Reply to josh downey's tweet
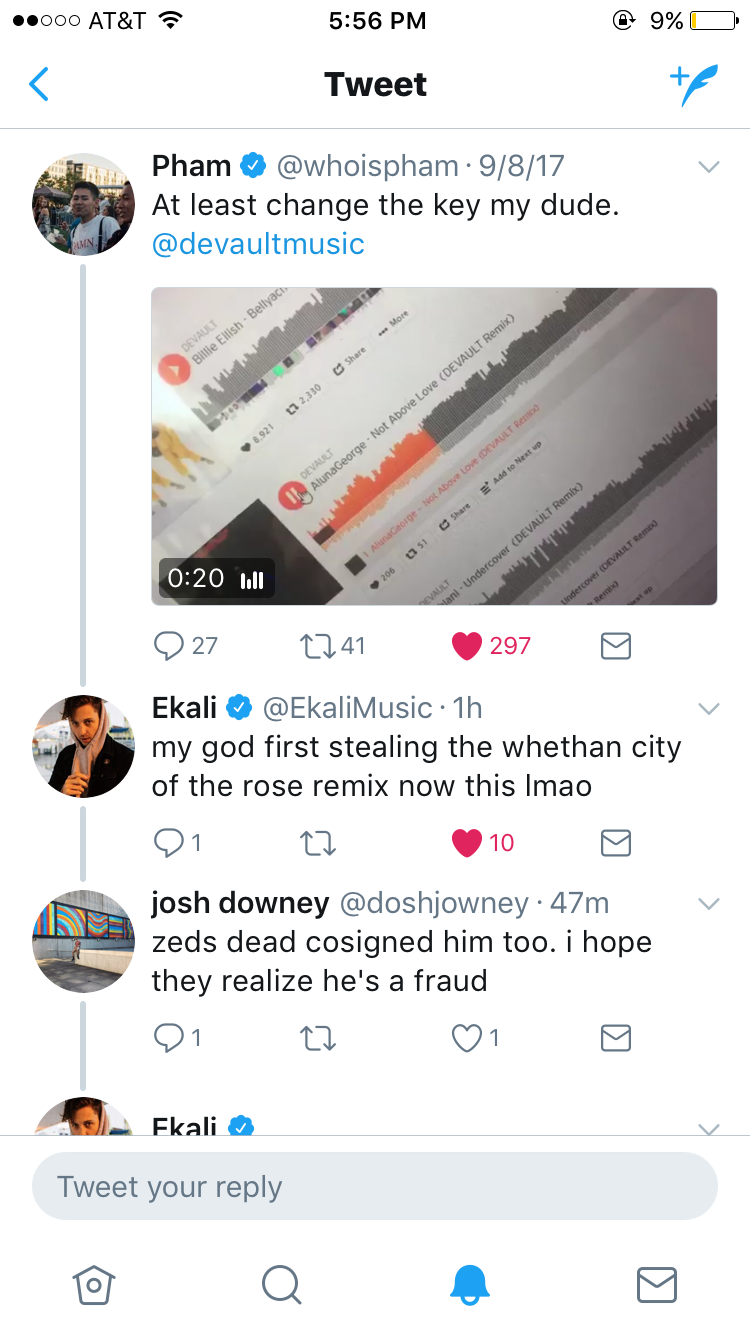 [168, 1038]
